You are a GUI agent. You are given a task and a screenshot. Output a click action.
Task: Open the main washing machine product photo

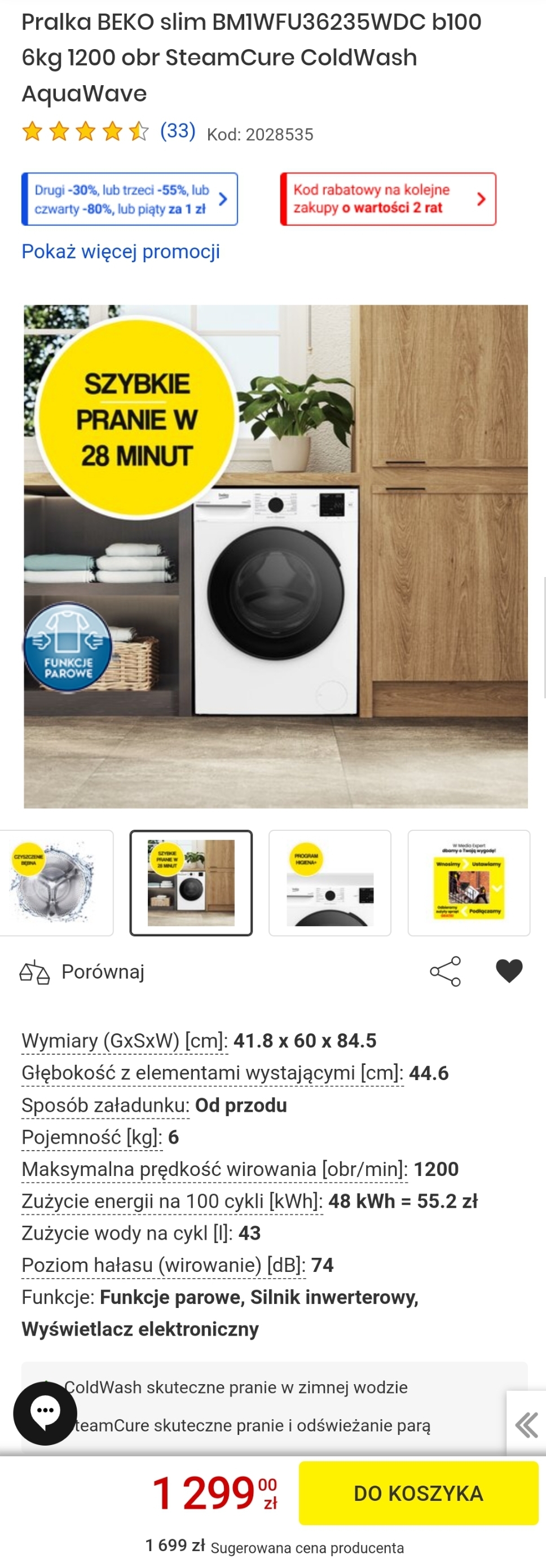pos(276,556)
